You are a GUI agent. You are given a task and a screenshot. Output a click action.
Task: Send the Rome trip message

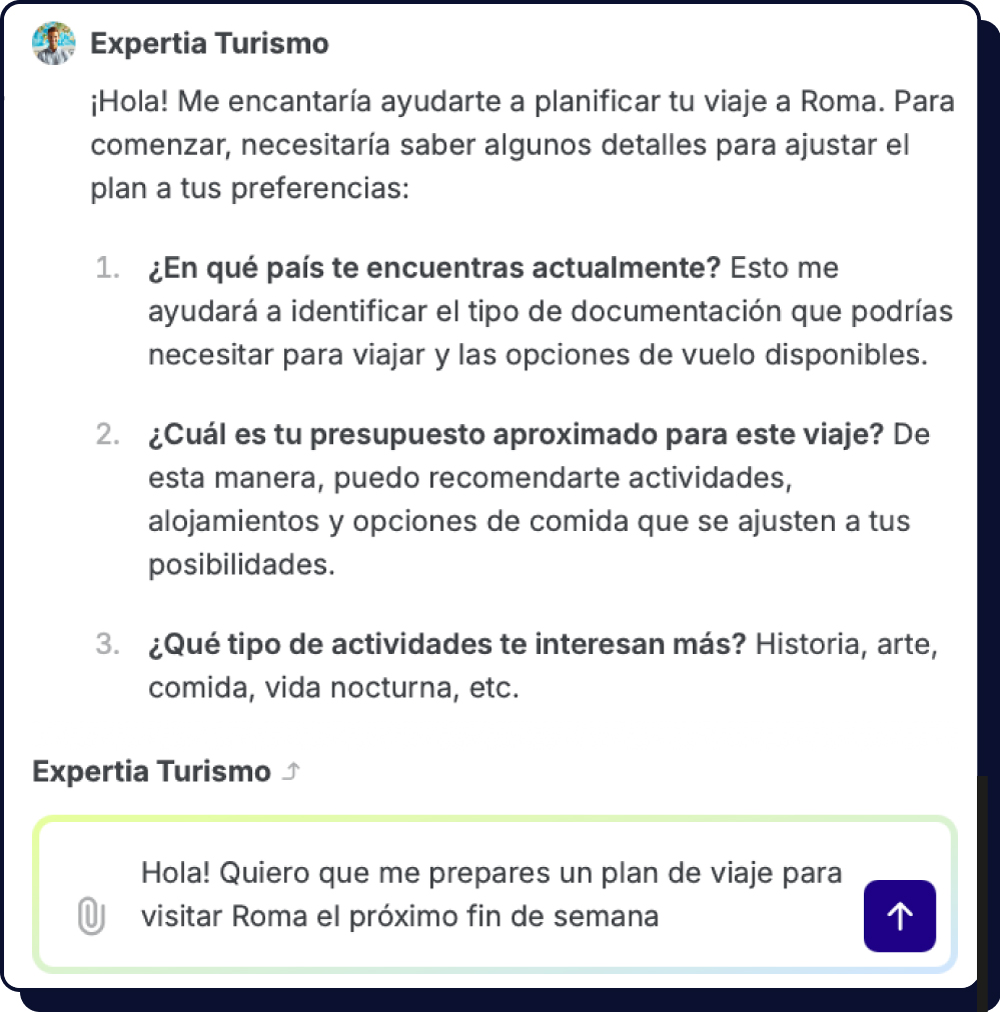click(x=899, y=915)
